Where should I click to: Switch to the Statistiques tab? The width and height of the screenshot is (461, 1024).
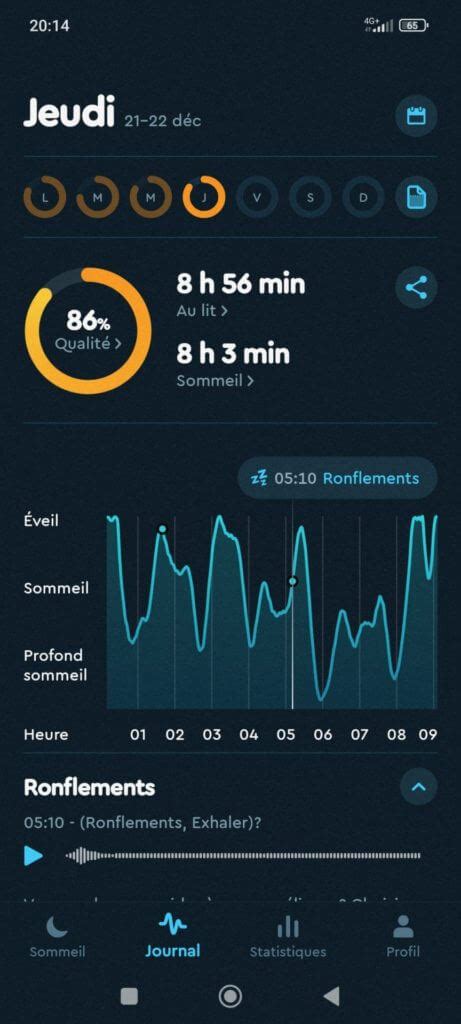tap(288, 936)
